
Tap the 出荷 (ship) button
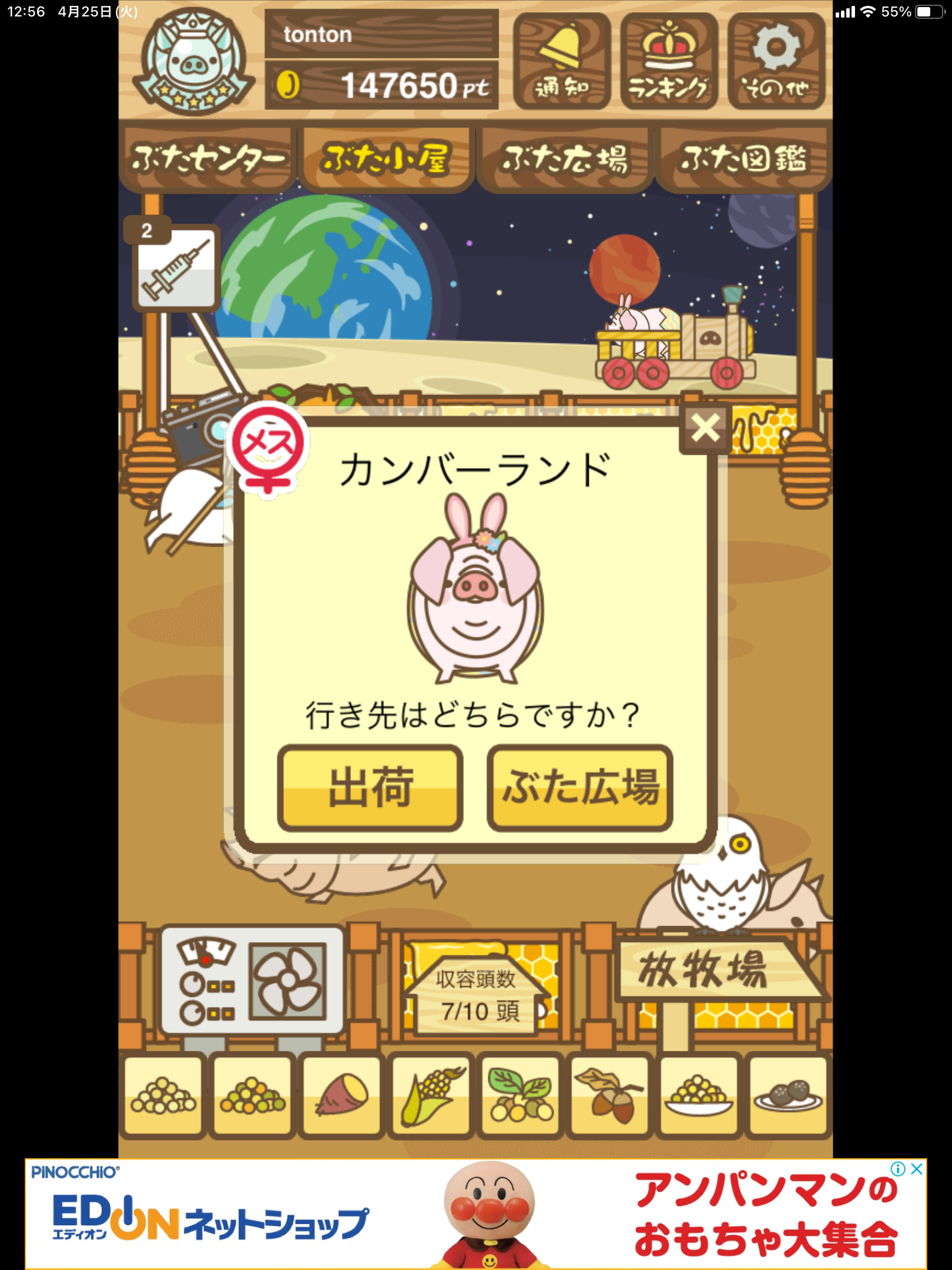pyautogui.click(x=370, y=788)
